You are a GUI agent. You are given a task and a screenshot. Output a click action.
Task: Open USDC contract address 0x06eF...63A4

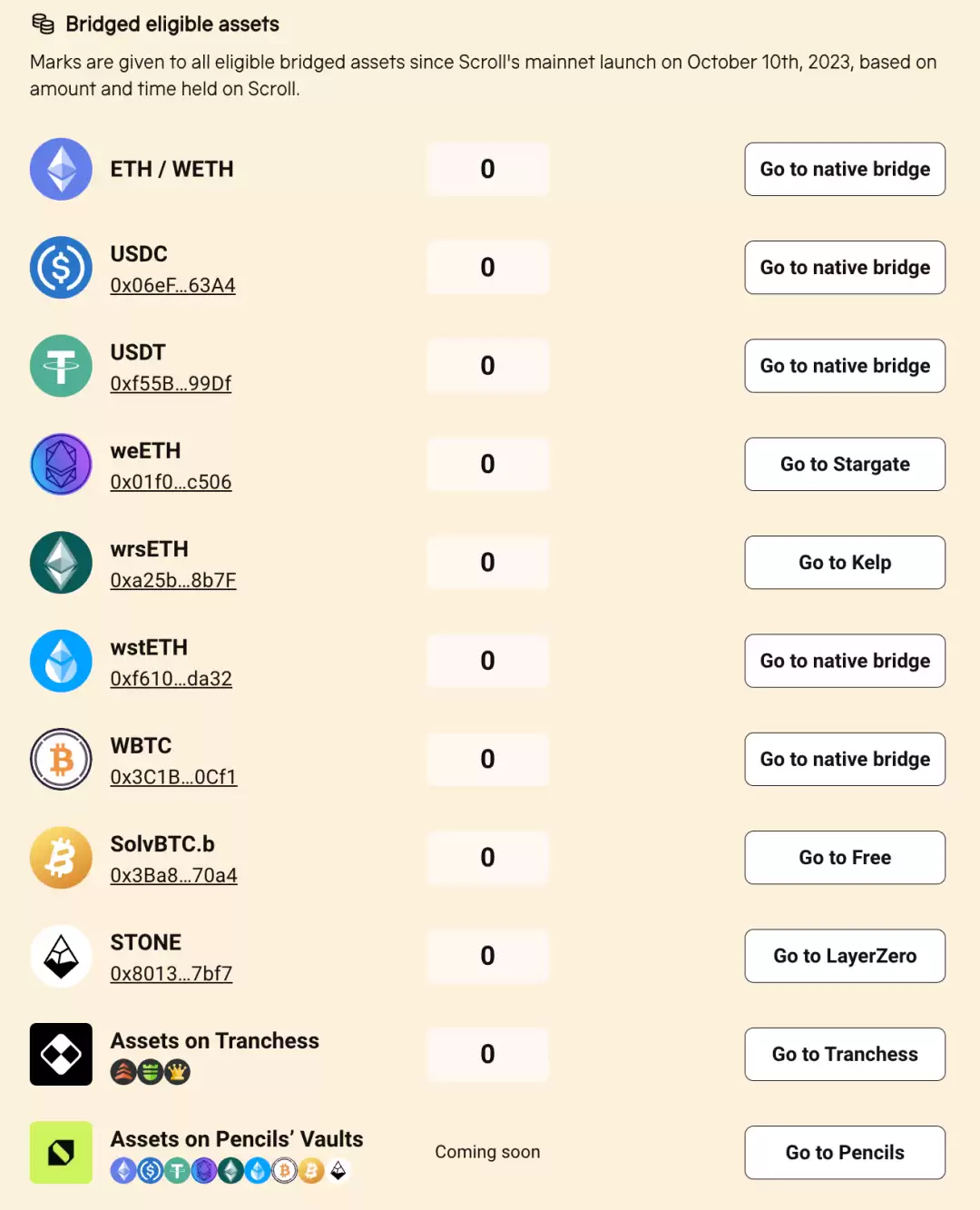coord(172,286)
